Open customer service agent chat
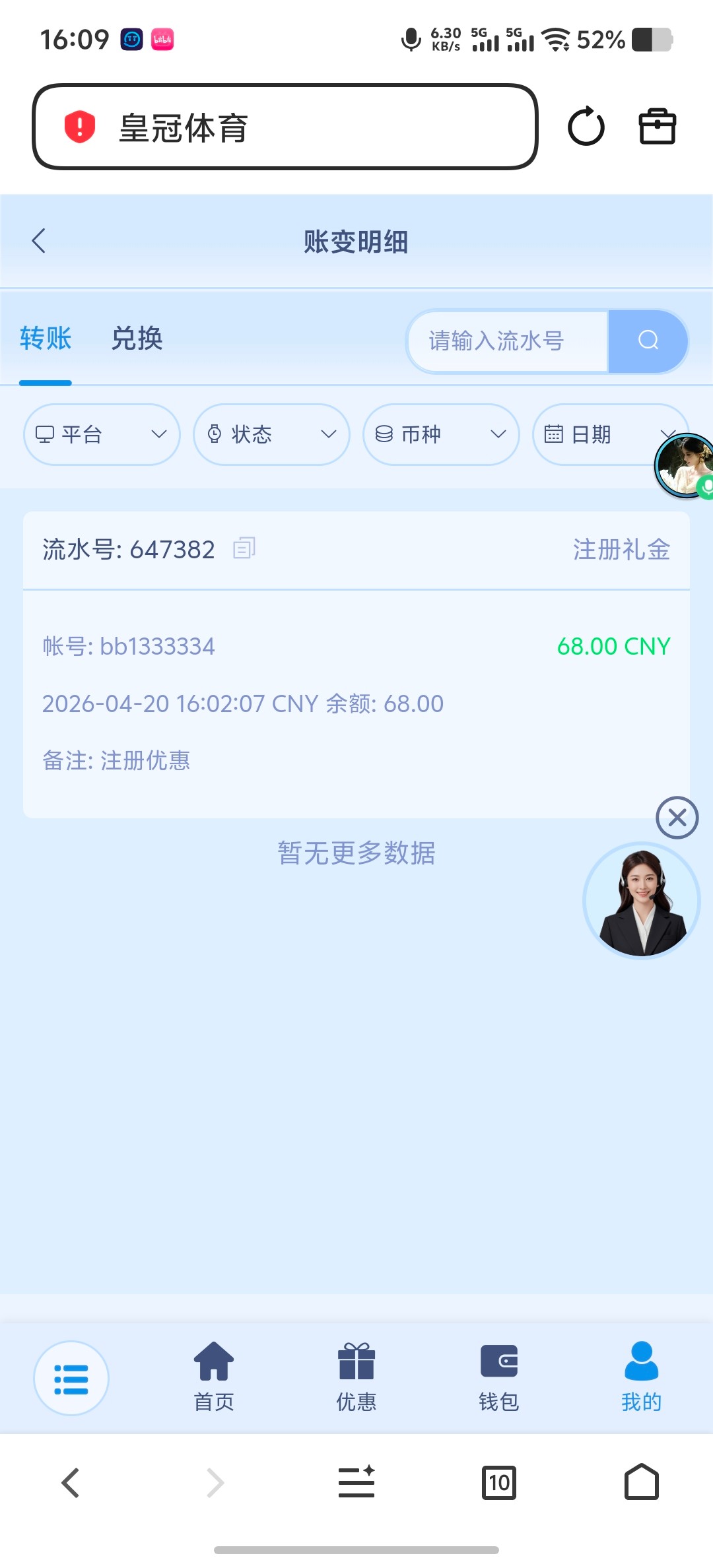 point(641,901)
